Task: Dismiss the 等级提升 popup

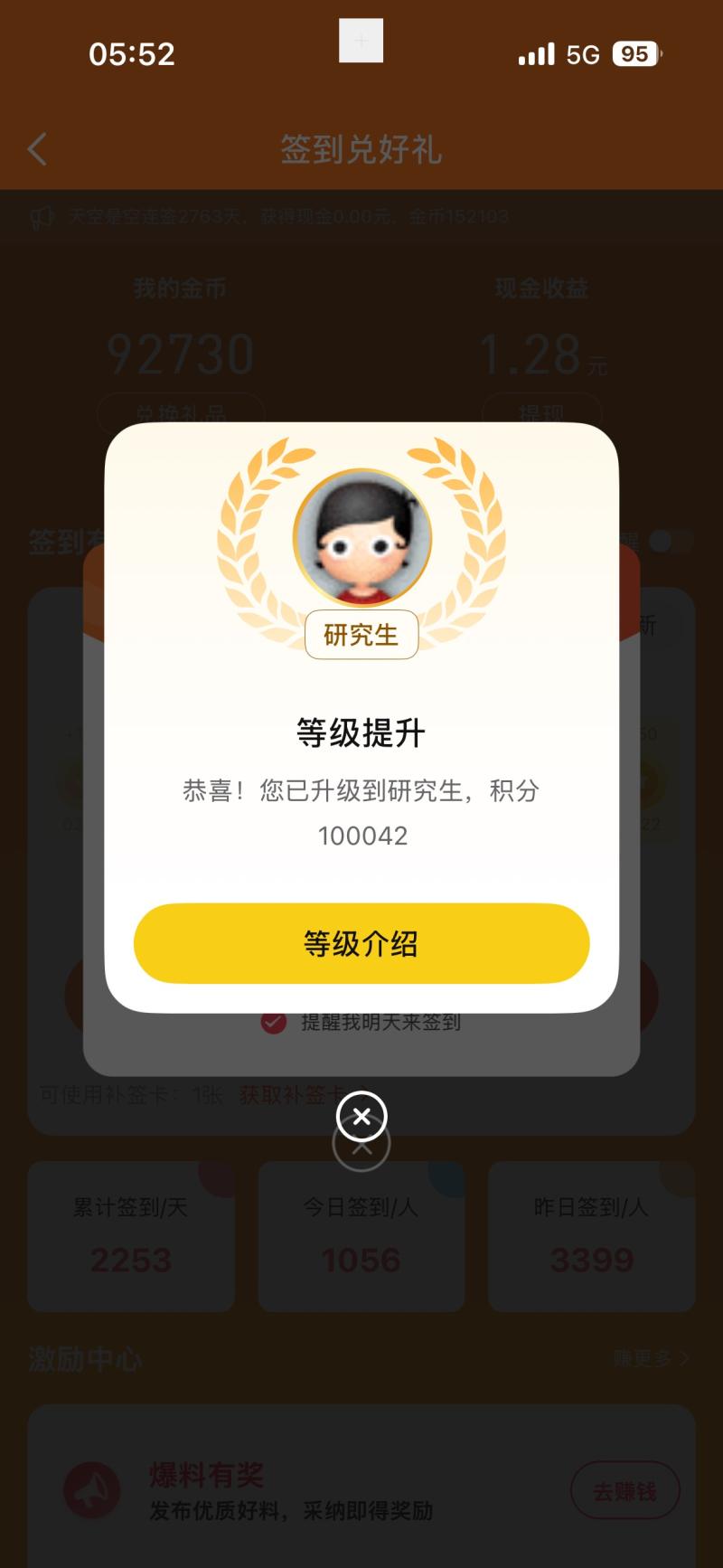Action: pos(361,1117)
